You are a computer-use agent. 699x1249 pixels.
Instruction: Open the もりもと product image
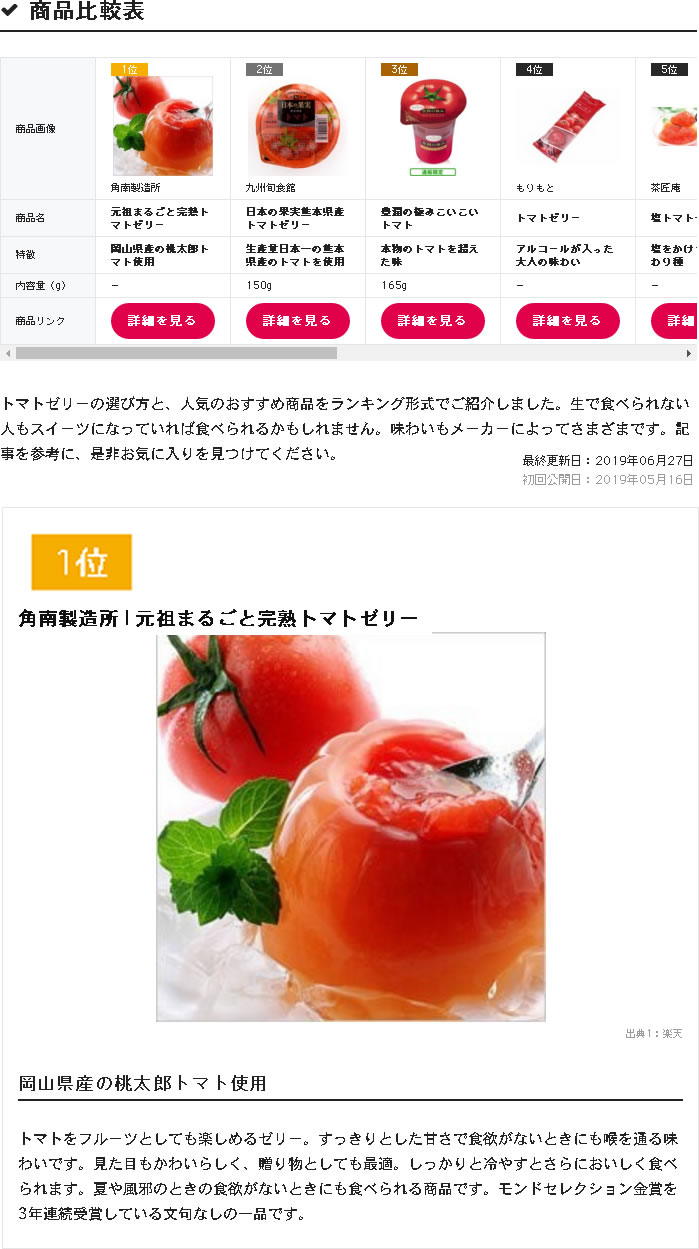pyautogui.click(x=567, y=126)
